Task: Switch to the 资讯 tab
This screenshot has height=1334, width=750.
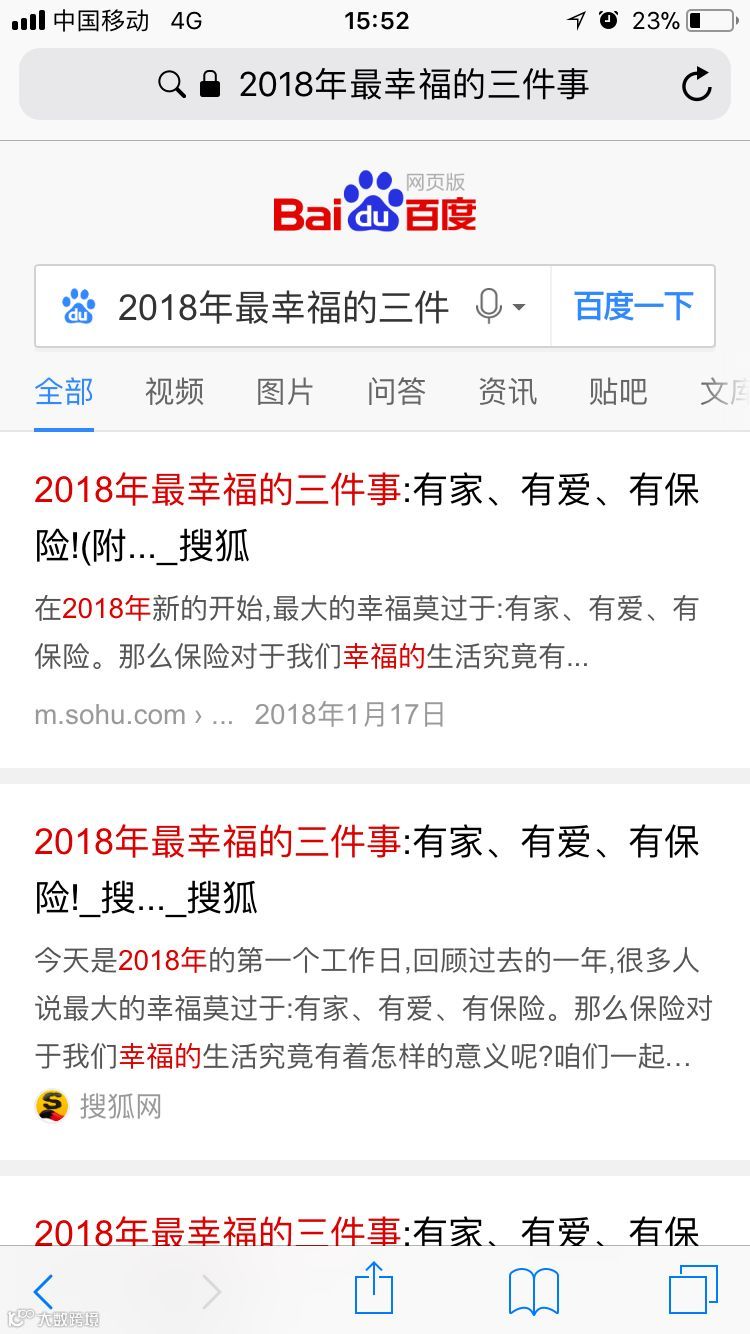Action: [x=507, y=392]
